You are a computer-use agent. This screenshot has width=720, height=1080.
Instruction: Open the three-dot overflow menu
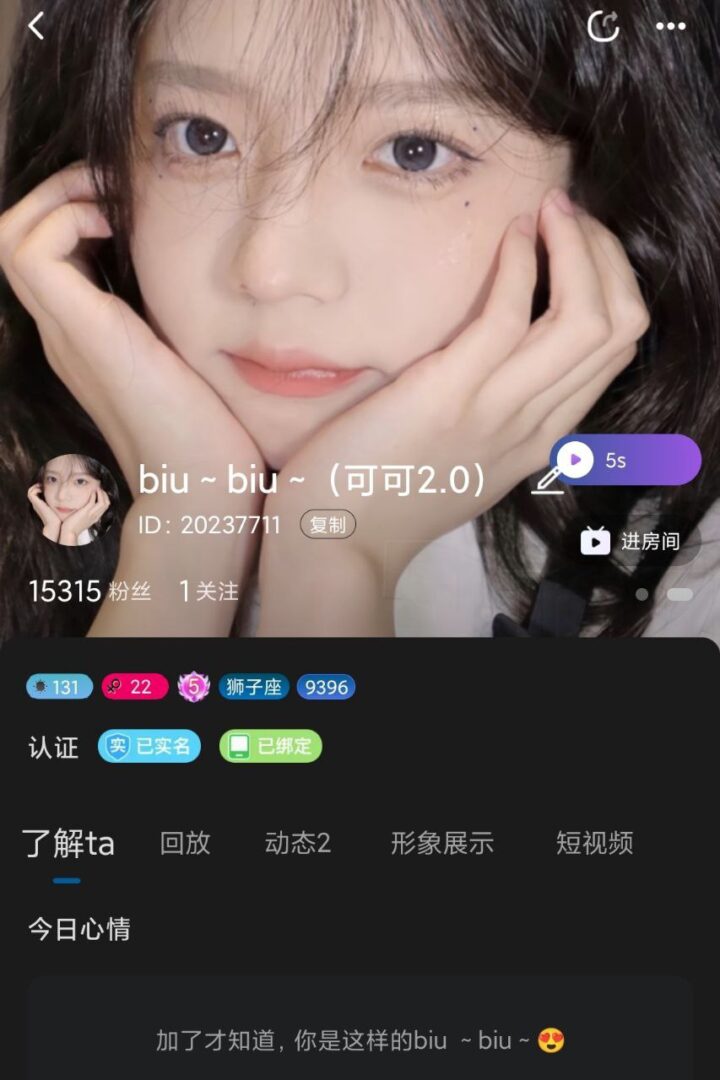(x=670, y=27)
